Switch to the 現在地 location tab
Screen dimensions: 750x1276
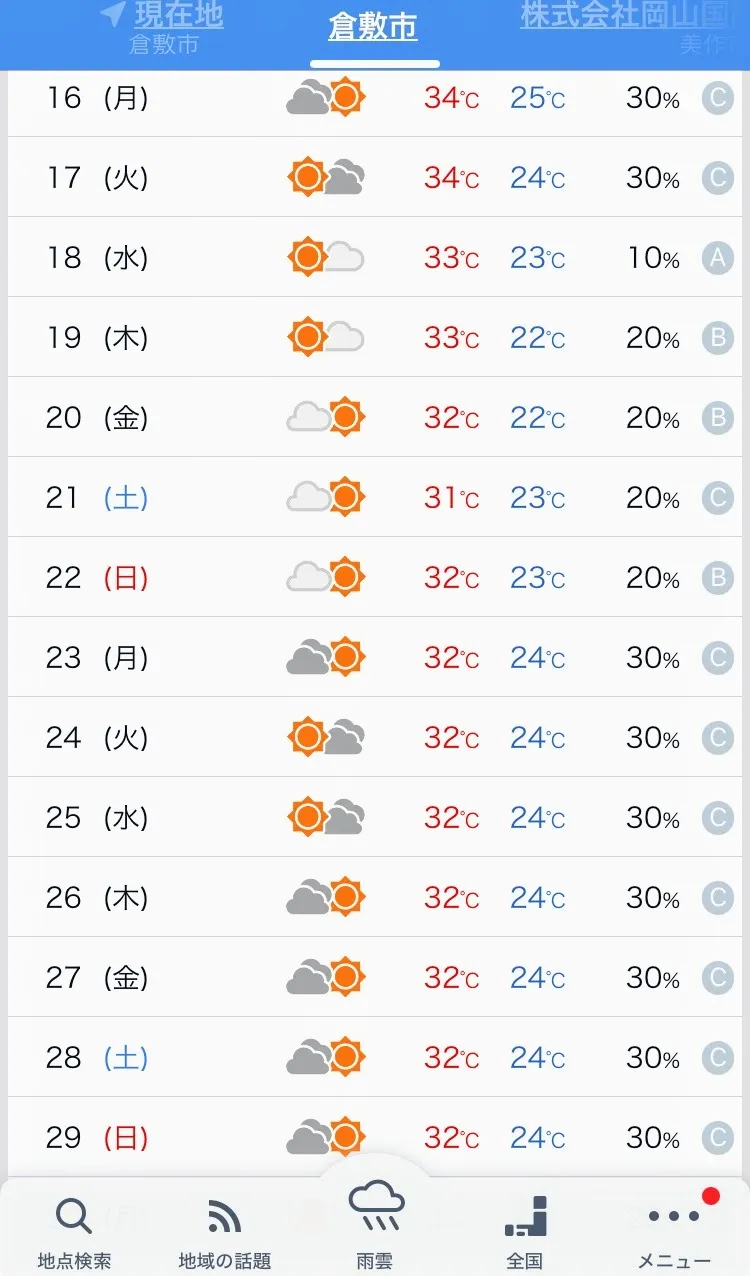165,27
